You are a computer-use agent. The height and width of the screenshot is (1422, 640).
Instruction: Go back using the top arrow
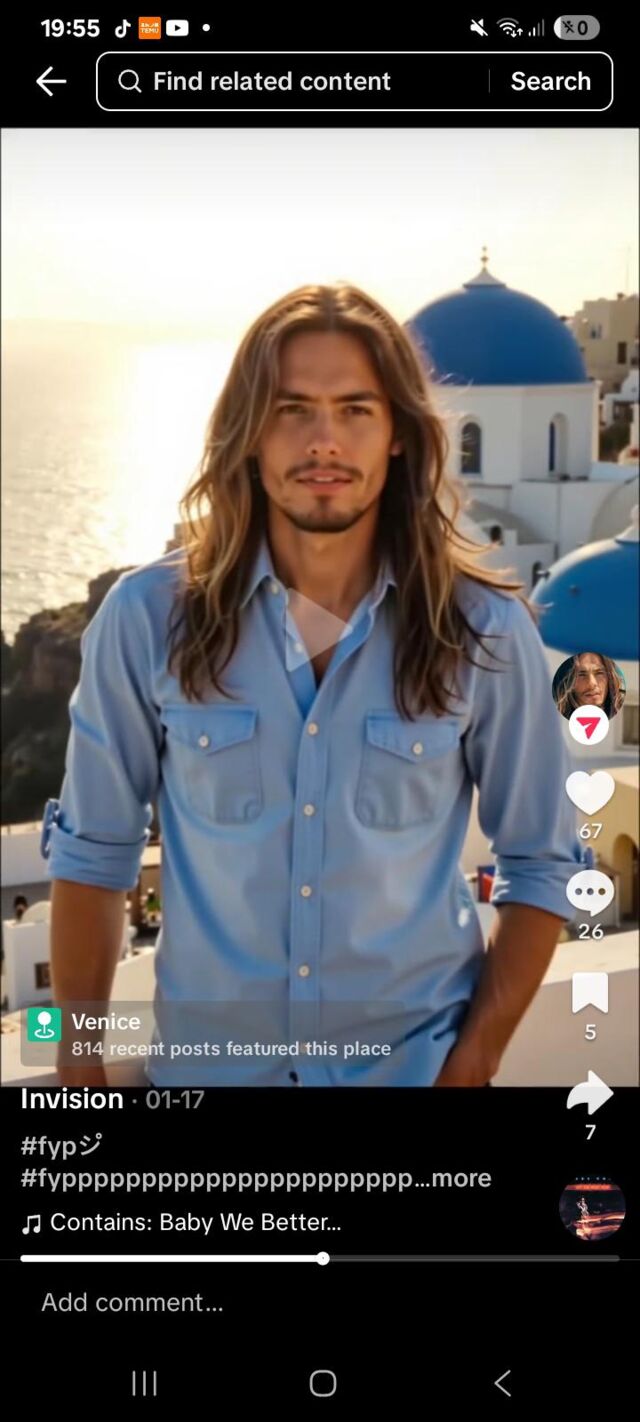(x=50, y=82)
